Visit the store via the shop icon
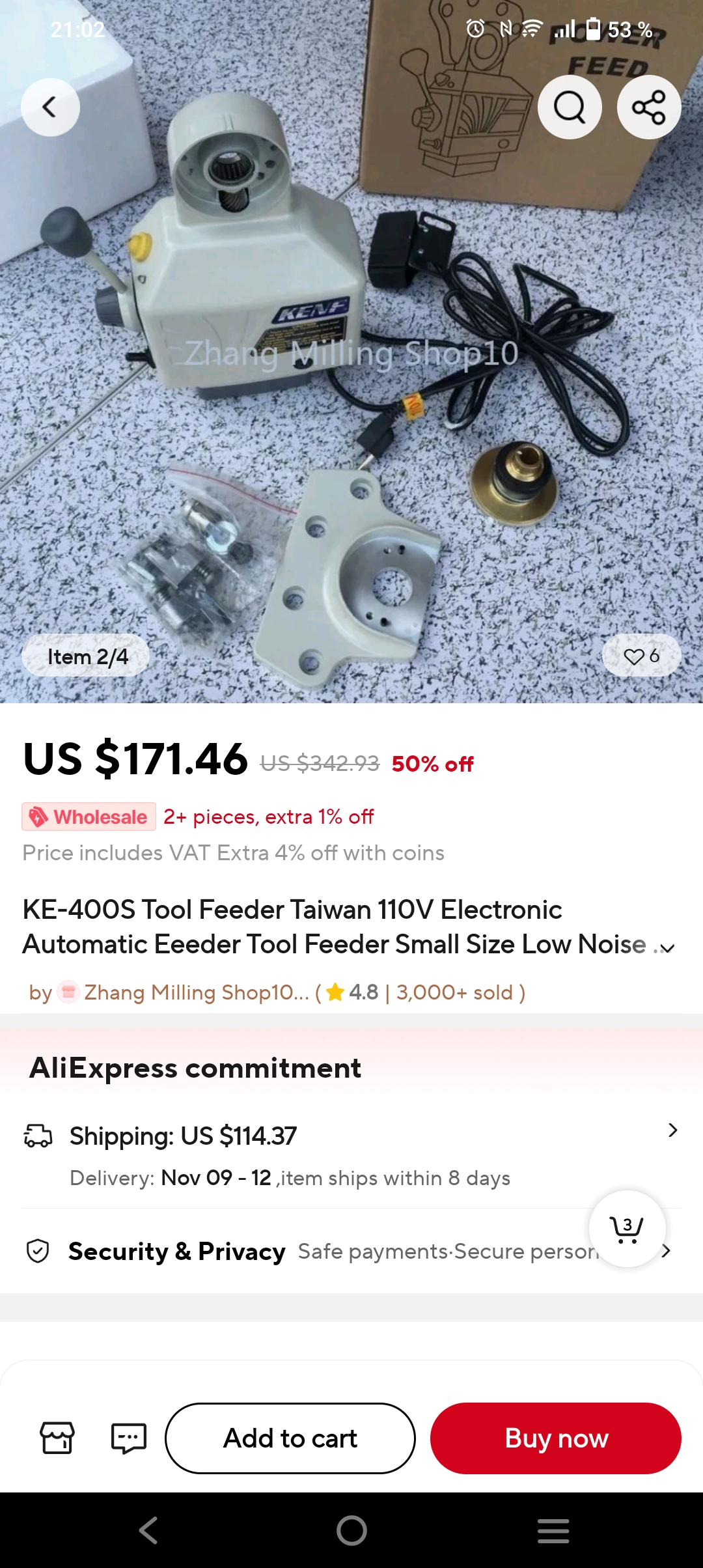The width and height of the screenshot is (703, 1568). (x=57, y=1438)
